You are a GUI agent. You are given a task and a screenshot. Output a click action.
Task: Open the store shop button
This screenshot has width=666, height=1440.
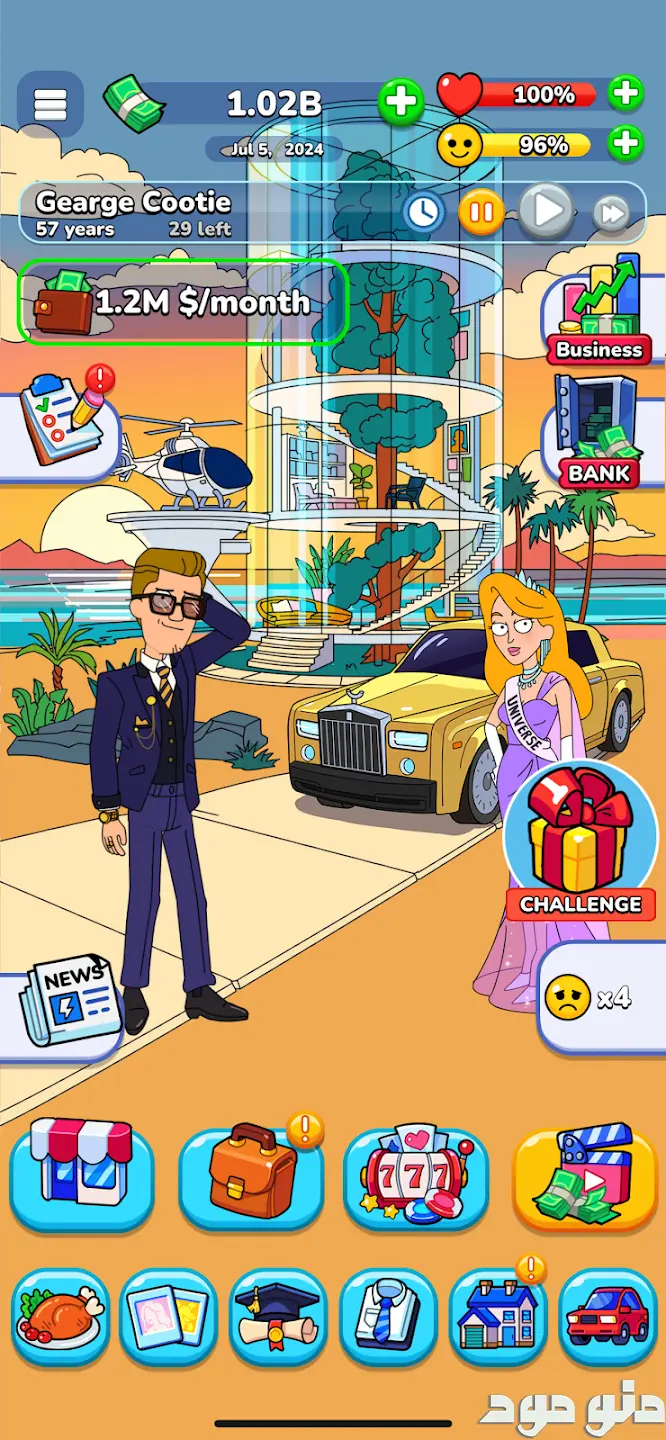tap(82, 1178)
